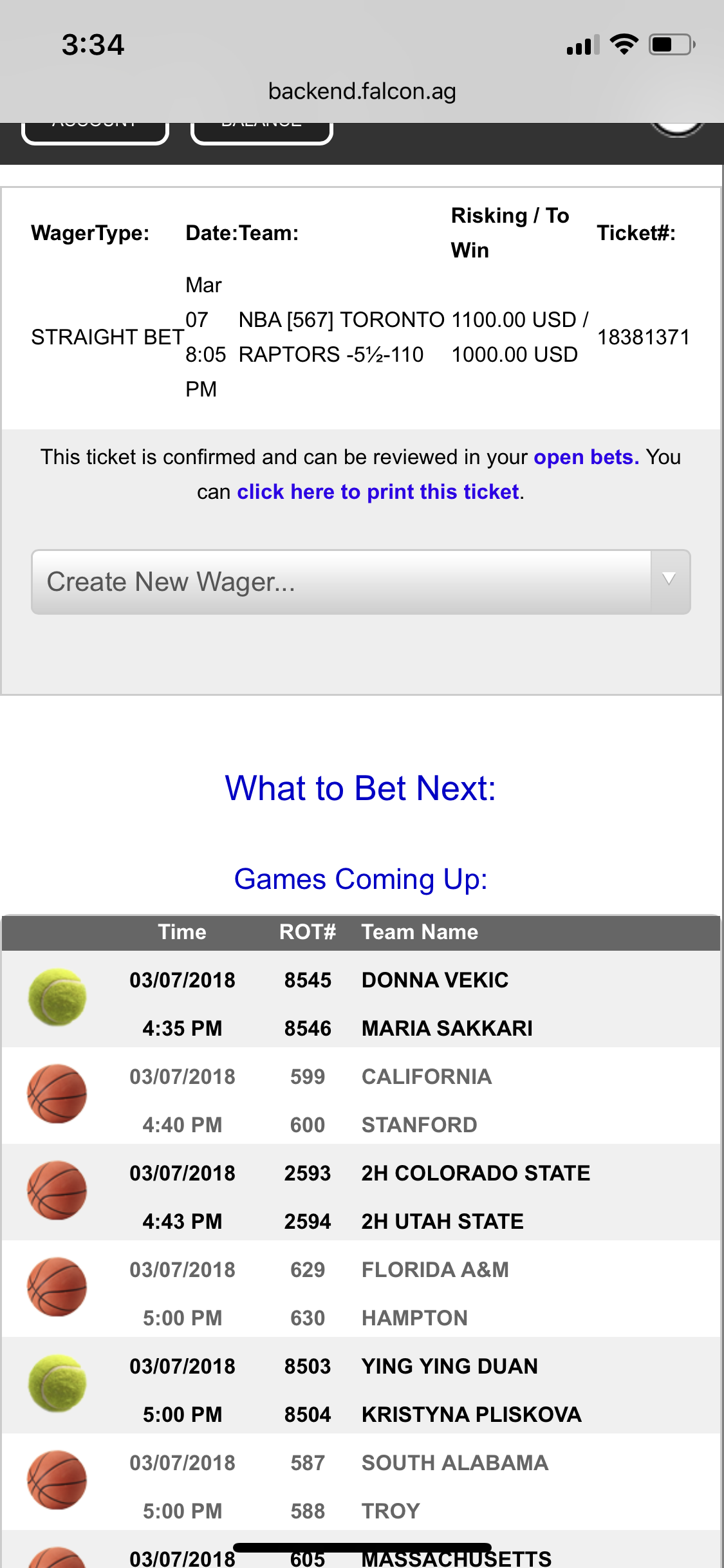Choose the Ying Ying Duan match row
The width and height of the screenshot is (724, 1568).
[361, 1385]
